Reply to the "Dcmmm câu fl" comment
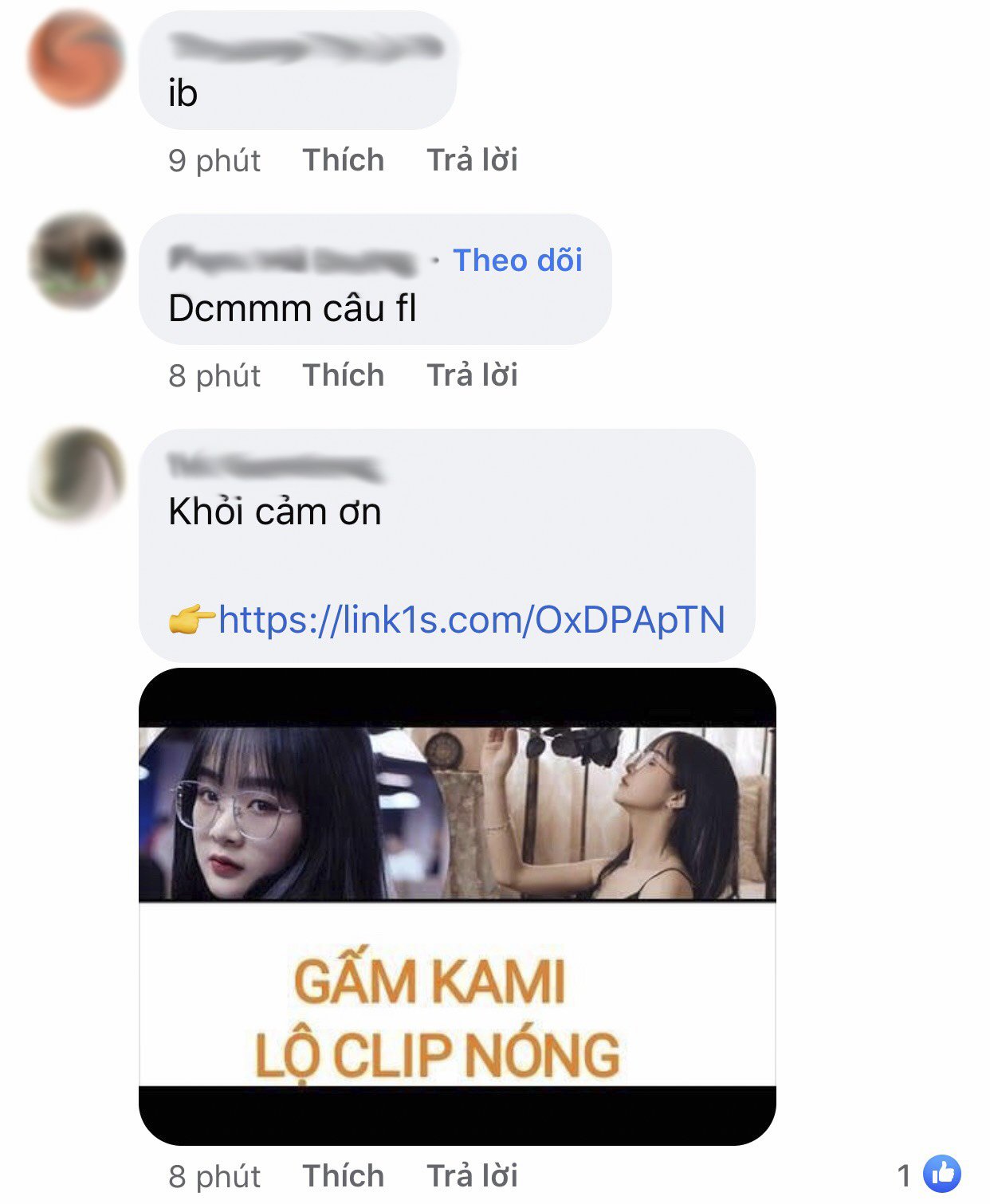 (472, 375)
